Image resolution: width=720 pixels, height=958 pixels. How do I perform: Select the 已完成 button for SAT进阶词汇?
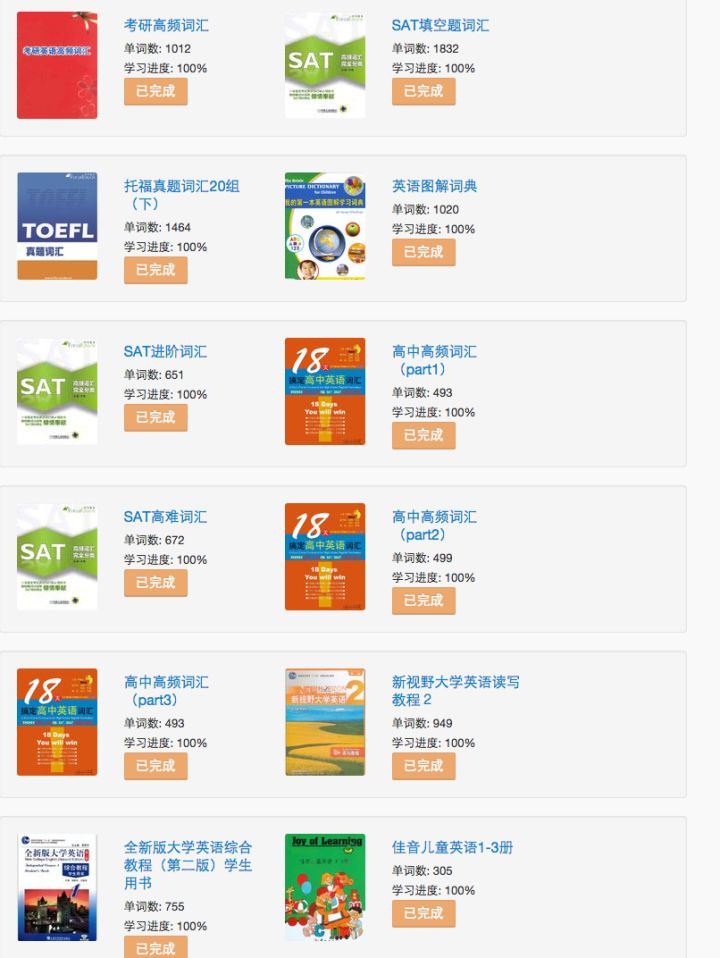pyautogui.click(x=155, y=417)
